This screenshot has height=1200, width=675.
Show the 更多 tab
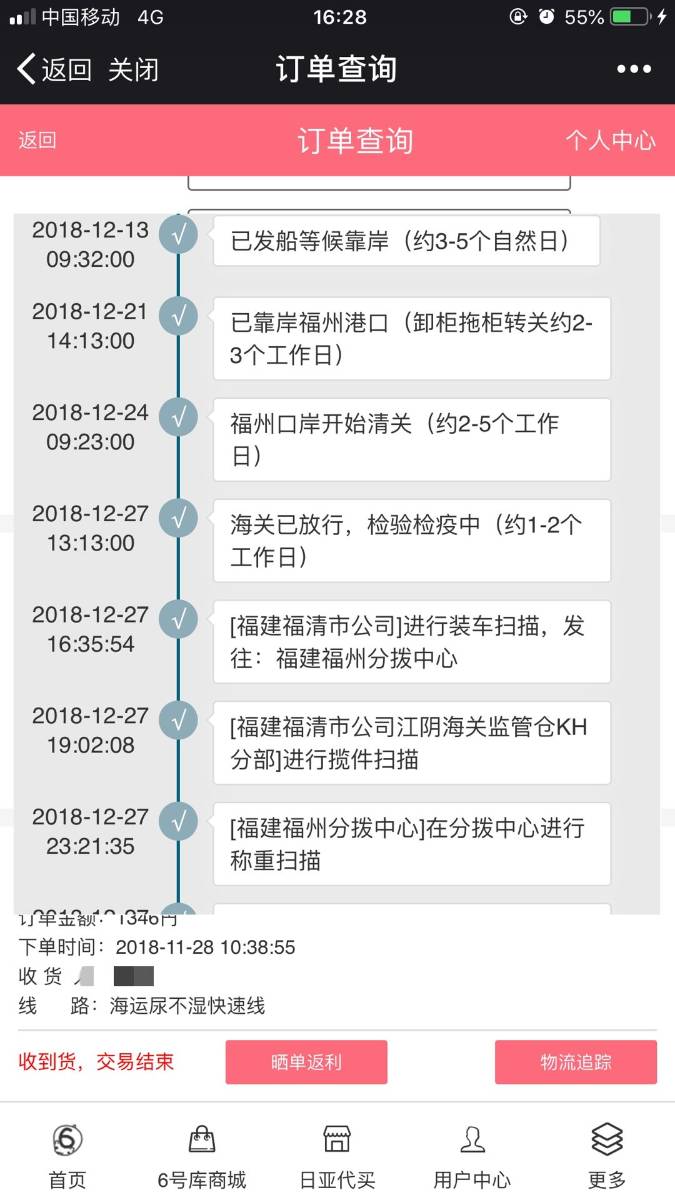click(607, 1155)
